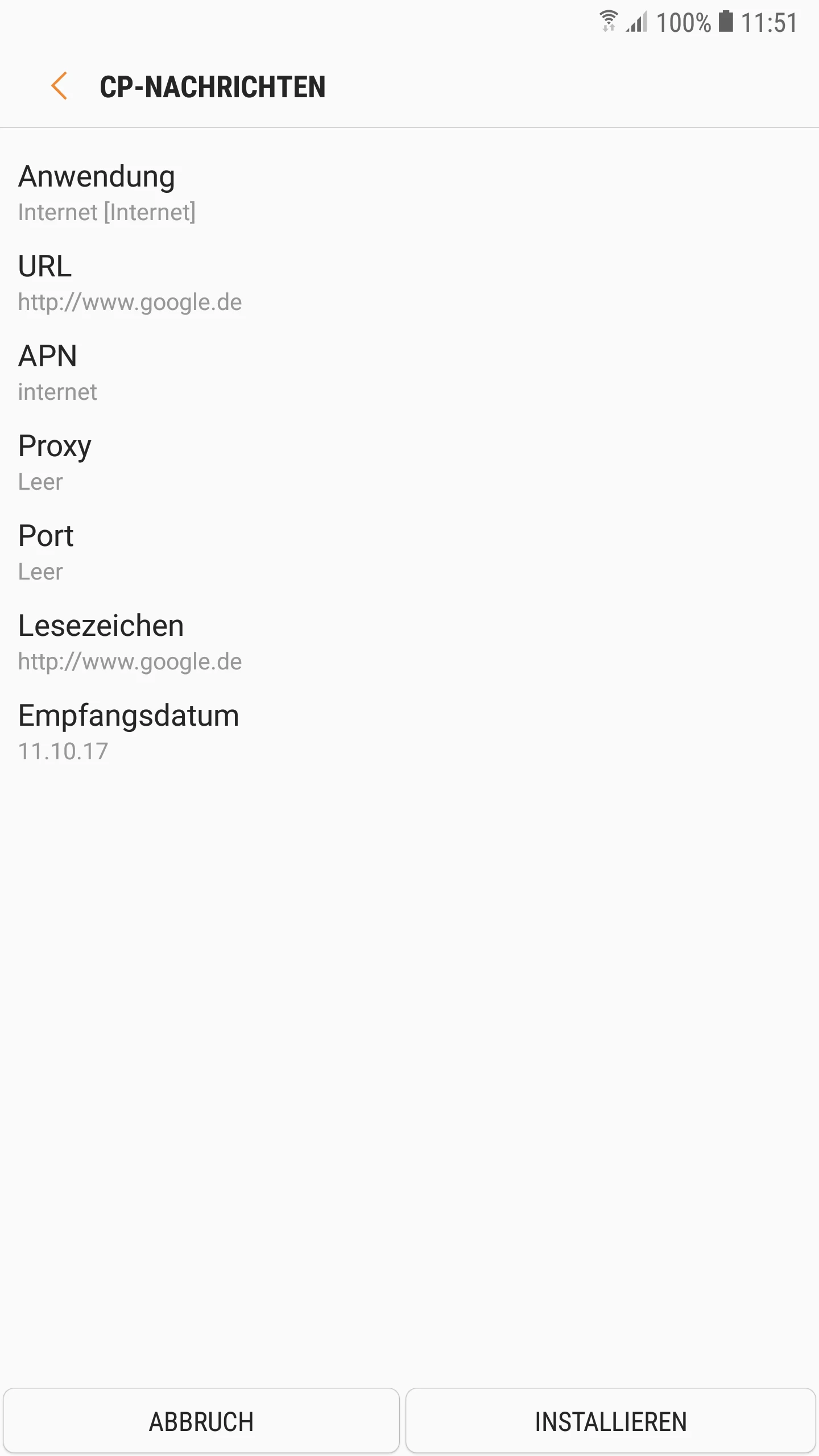Tap Installieren to install settings
The image size is (819, 1456).
611,1421
